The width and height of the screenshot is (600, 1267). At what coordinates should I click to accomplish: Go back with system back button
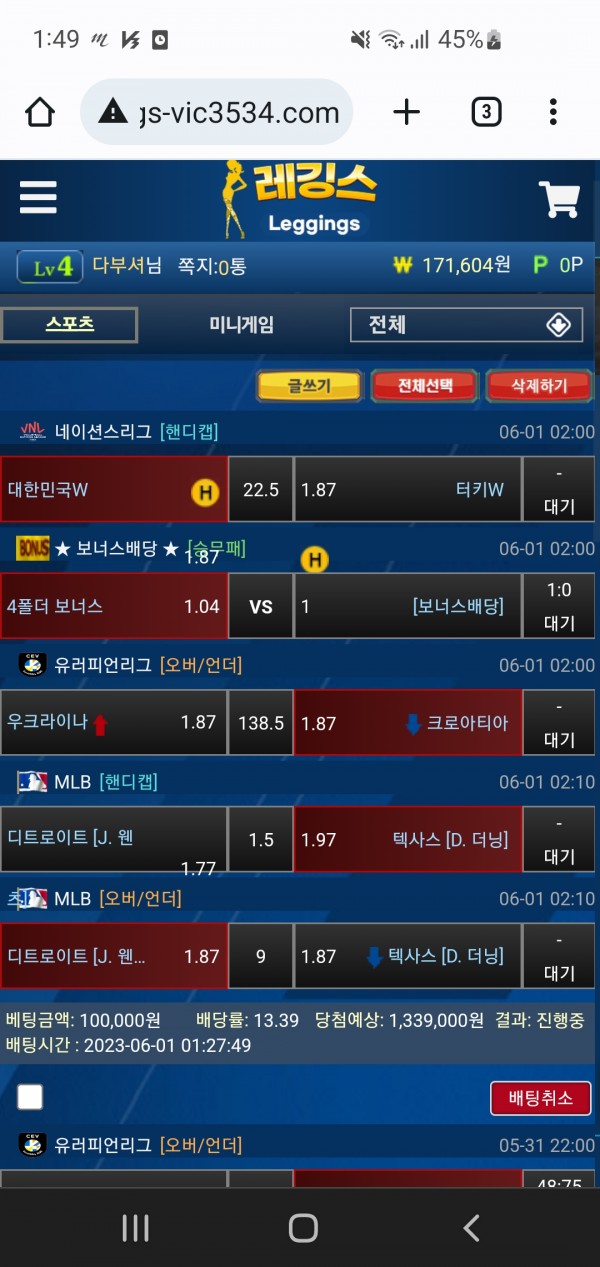tap(471, 1227)
